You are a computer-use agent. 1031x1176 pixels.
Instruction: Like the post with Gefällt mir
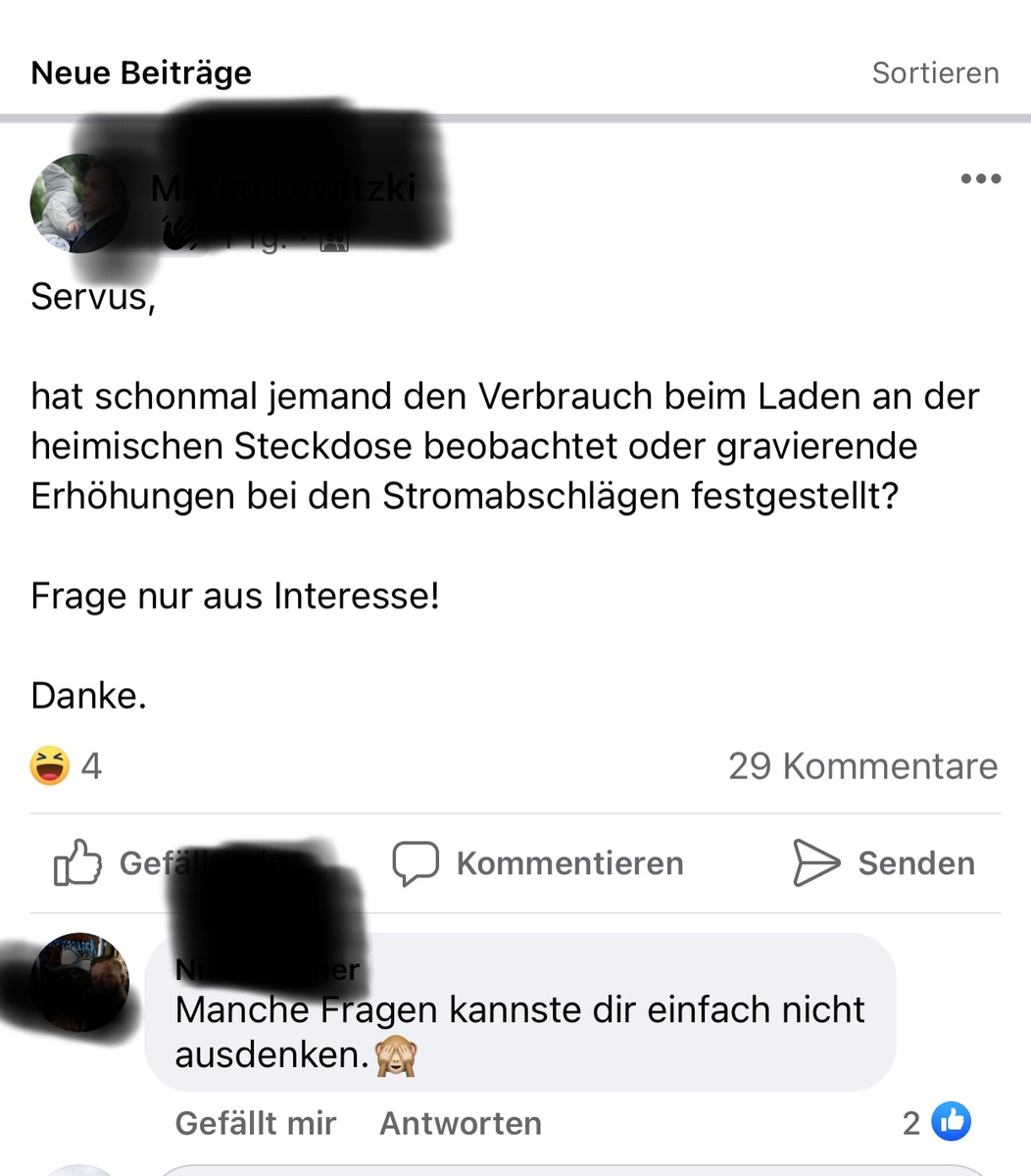point(108,863)
